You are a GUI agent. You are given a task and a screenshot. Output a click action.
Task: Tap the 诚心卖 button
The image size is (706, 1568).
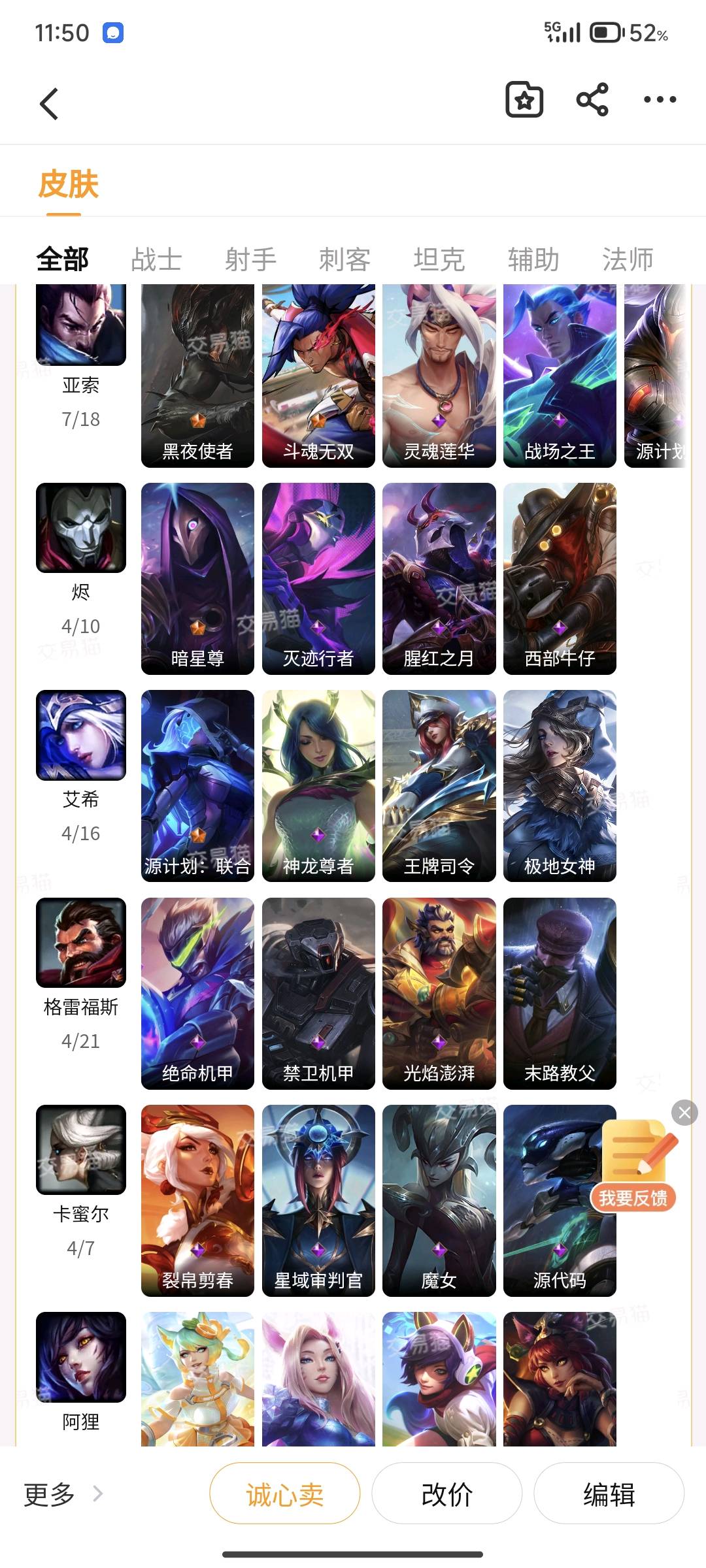point(284,1494)
